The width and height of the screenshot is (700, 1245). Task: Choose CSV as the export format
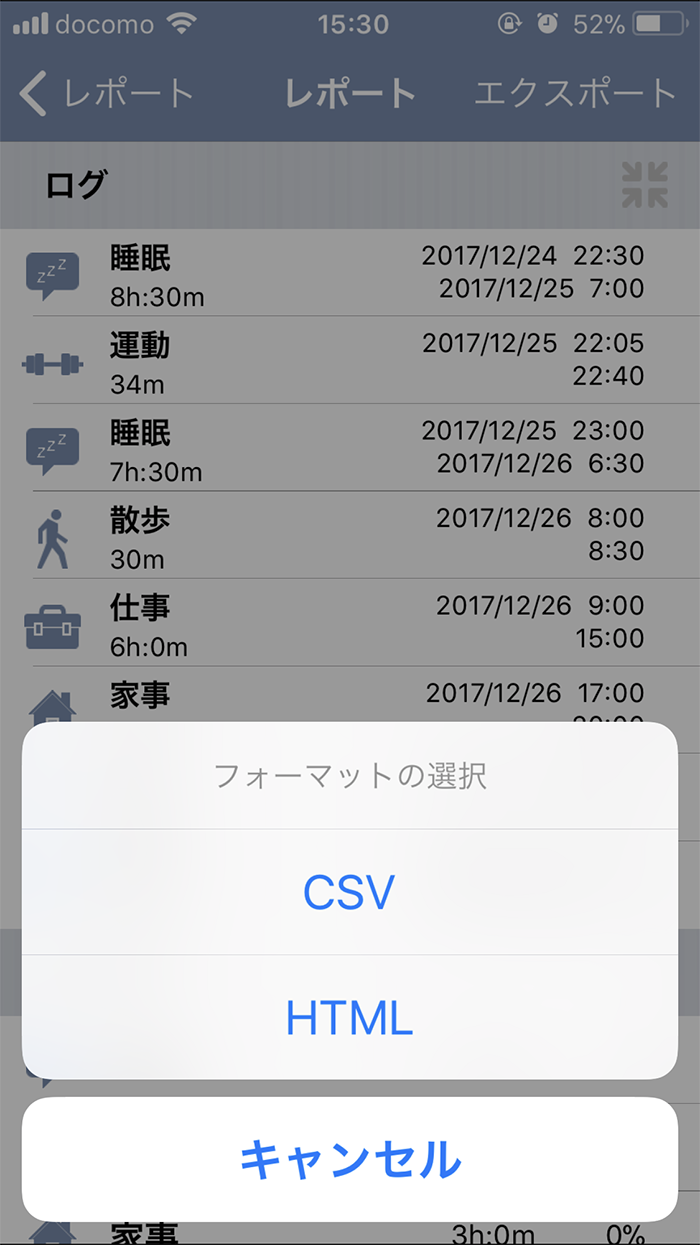350,892
